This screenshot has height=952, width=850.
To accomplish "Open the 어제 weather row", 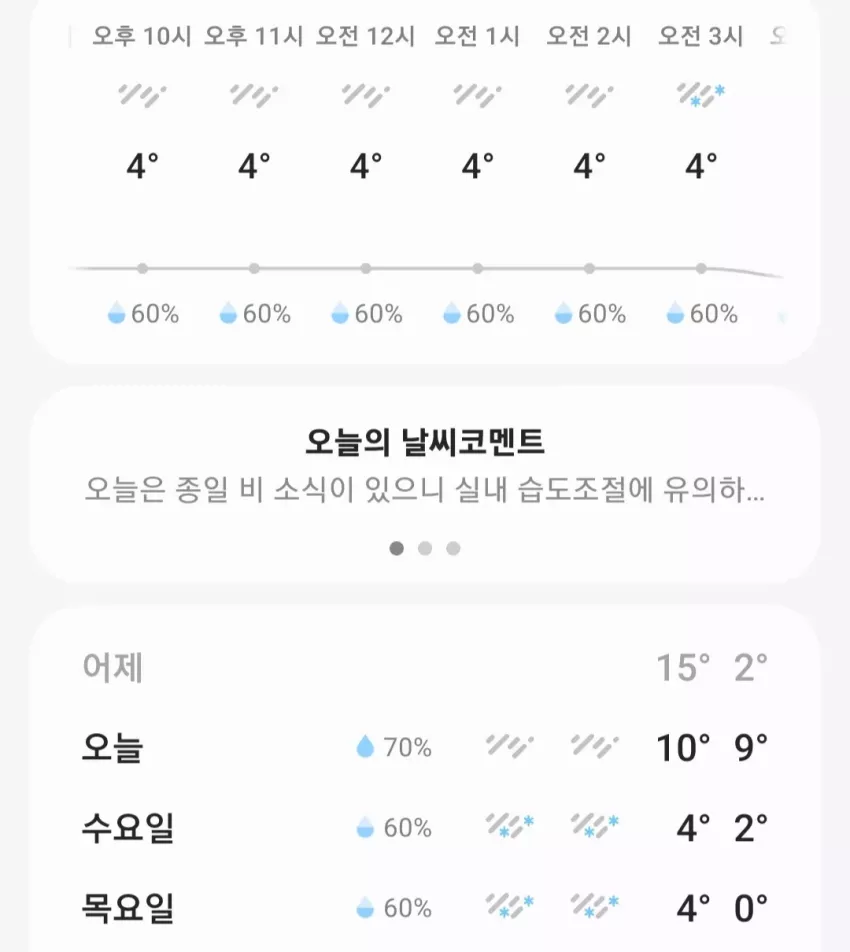I will (x=425, y=667).
